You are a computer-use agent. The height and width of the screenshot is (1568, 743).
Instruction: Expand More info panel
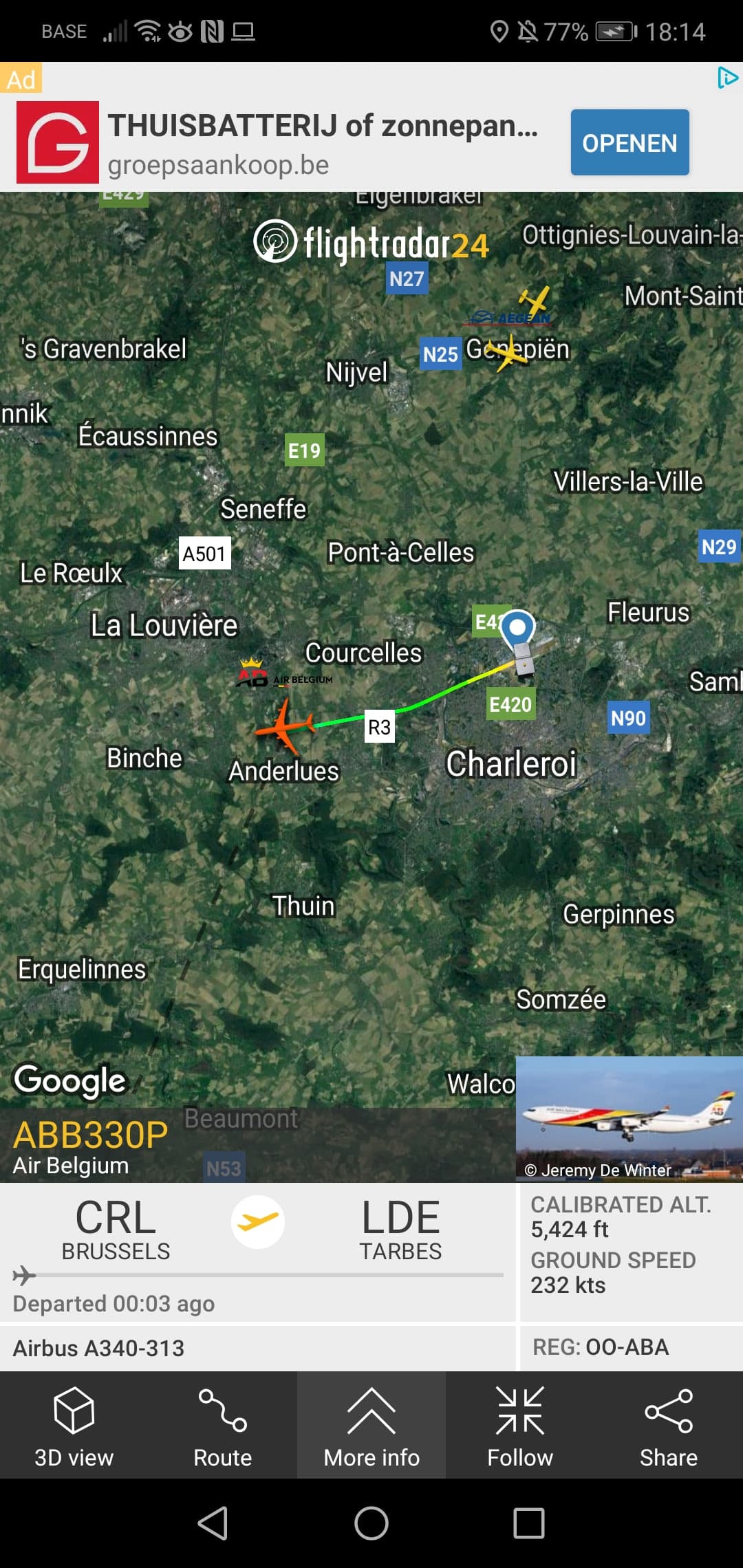click(x=371, y=1425)
